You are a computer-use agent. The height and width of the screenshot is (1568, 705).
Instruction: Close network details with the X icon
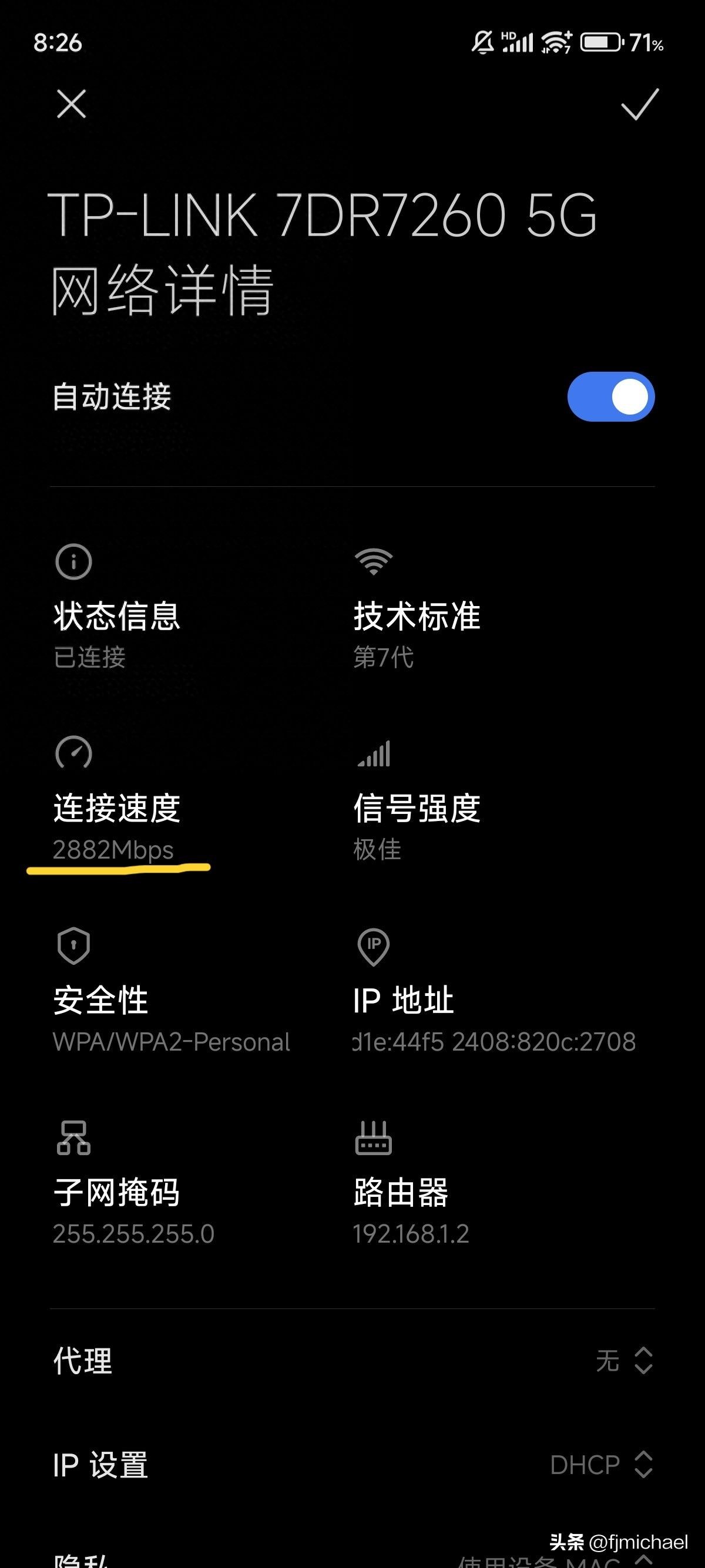click(71, 103)
